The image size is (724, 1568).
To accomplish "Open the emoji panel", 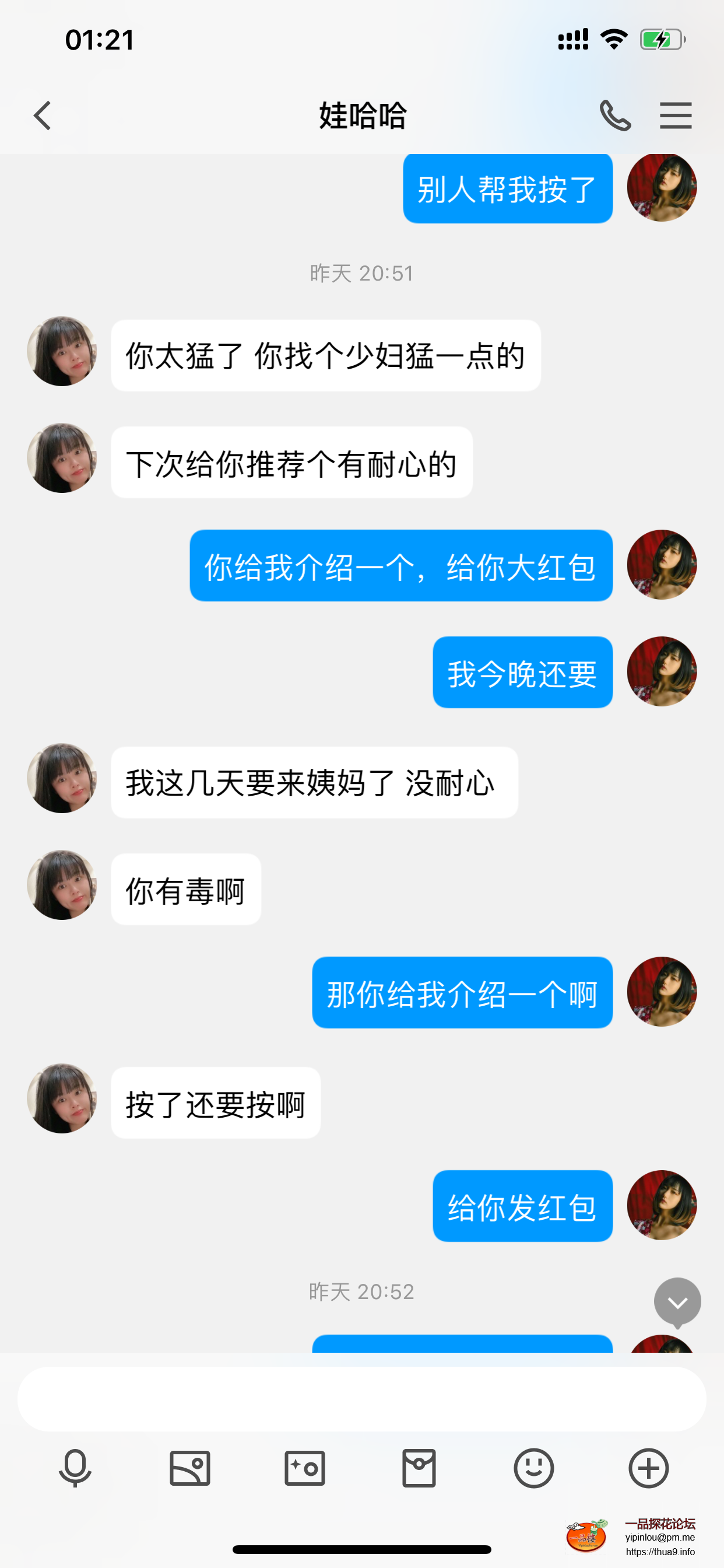I will pos(533,1468).
